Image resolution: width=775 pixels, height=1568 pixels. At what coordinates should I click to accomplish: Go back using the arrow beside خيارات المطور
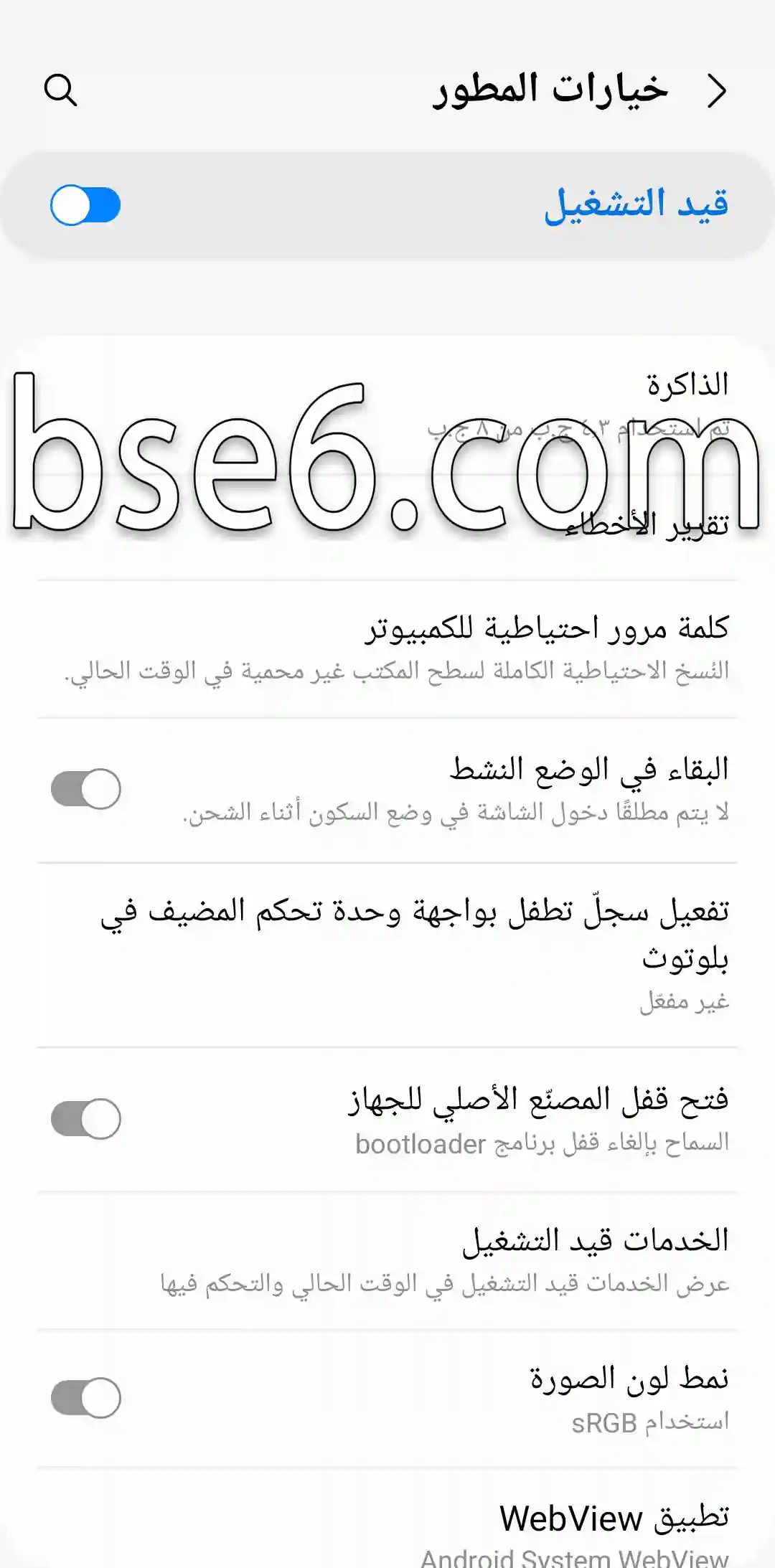717,90
